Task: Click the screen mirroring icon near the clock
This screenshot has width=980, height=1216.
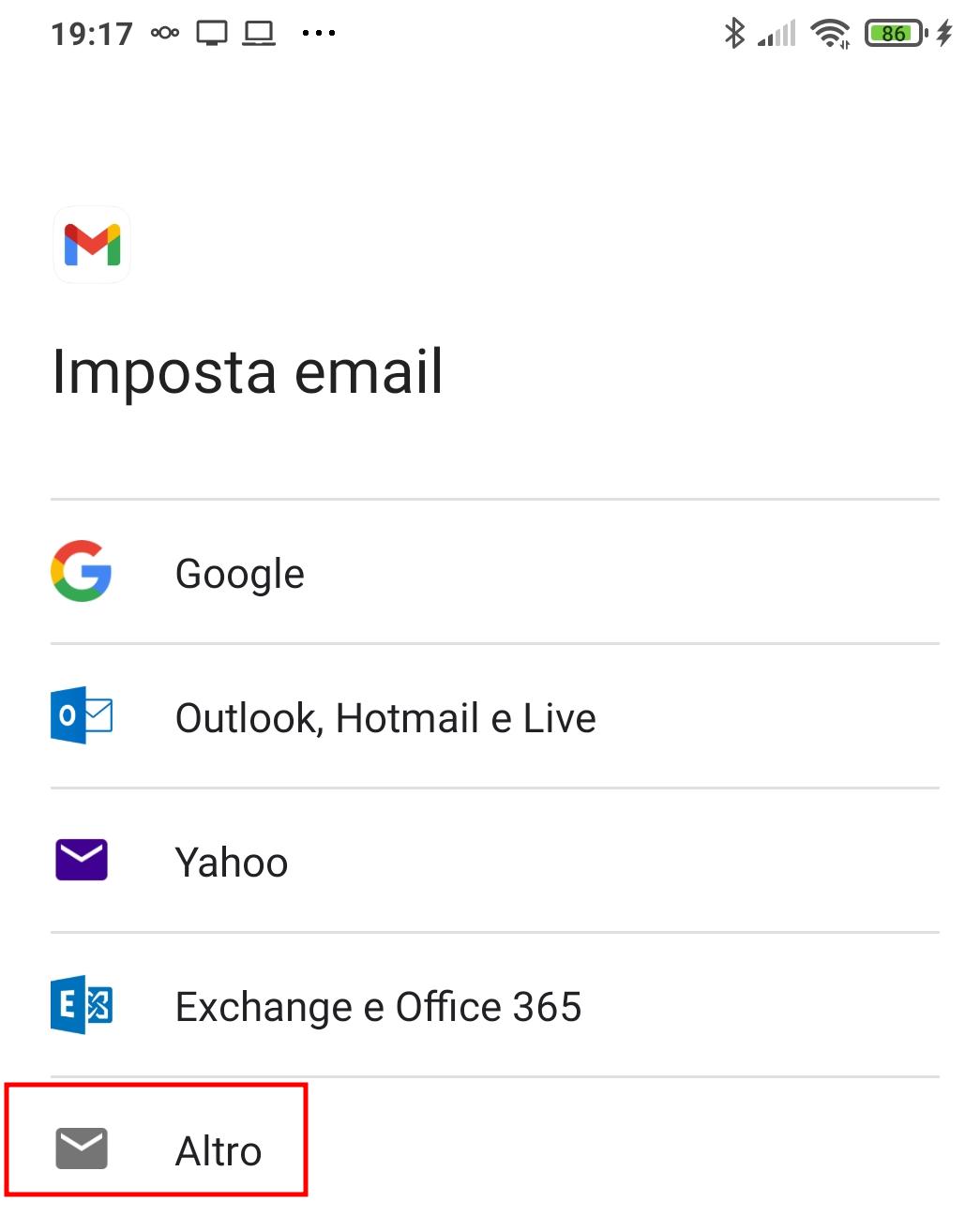Action: (214, 31)
